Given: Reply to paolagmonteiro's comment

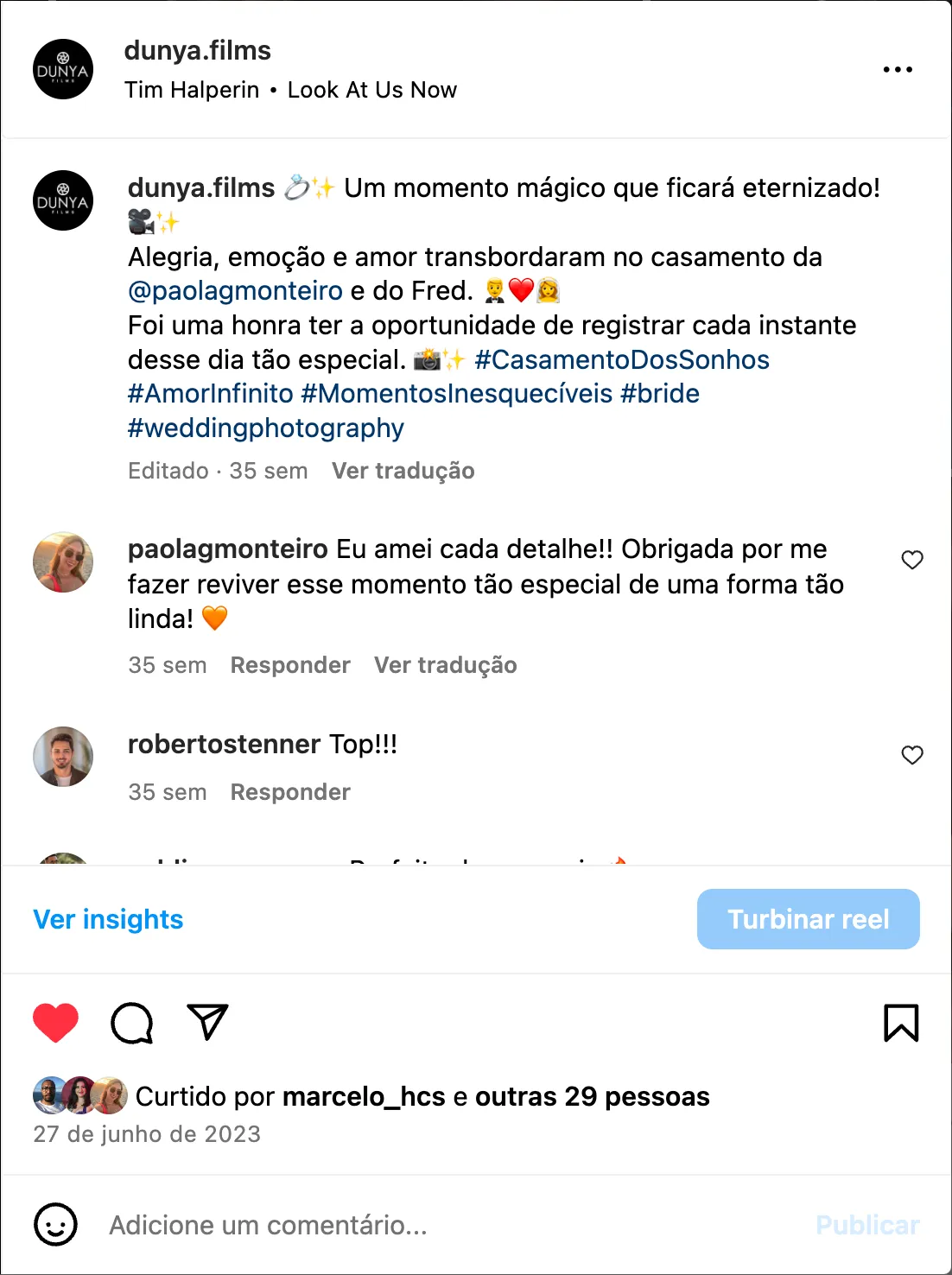Looking at the screenshot, I should pos(290,665).
